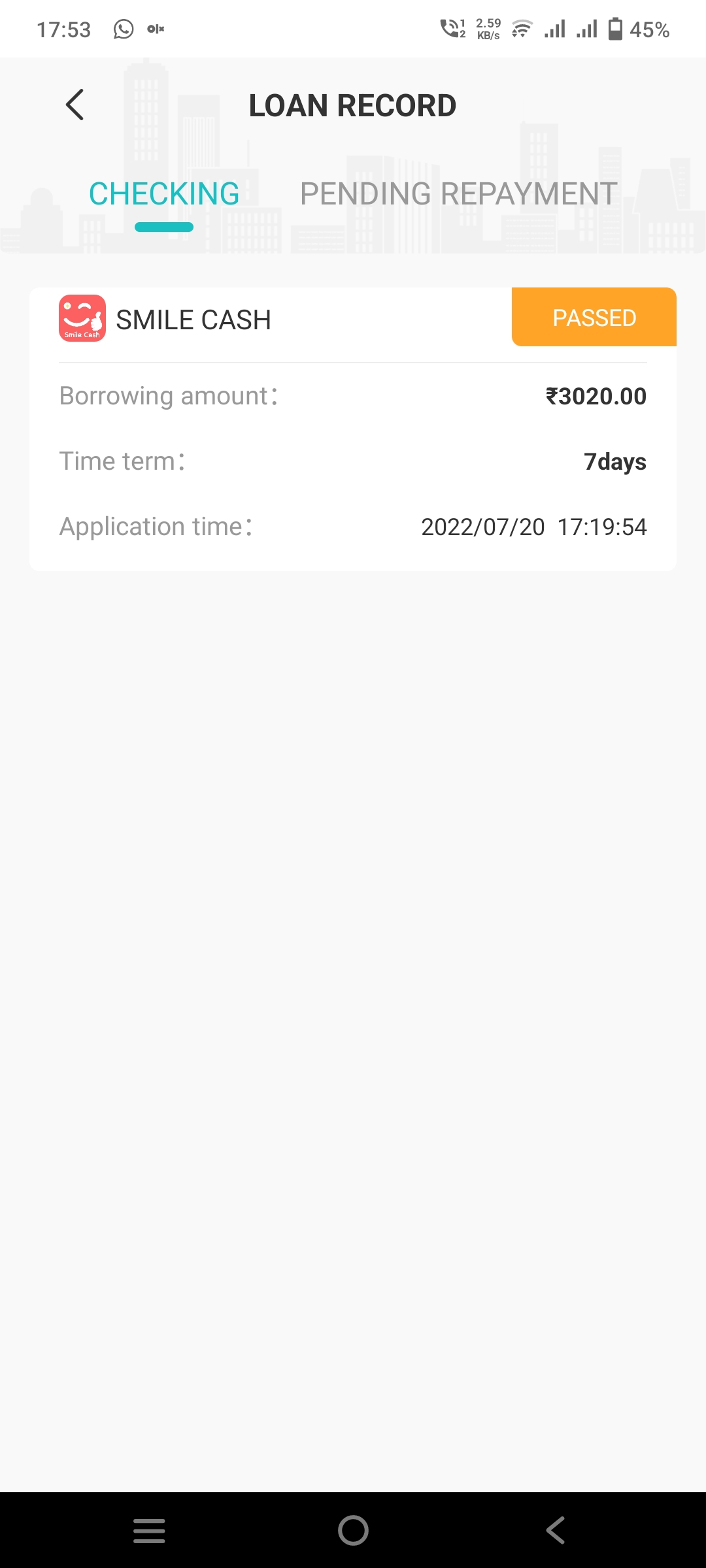706x1568 pixels.
Task: Open recent apps from the navigation bar
Action: tap(149, 1530)
